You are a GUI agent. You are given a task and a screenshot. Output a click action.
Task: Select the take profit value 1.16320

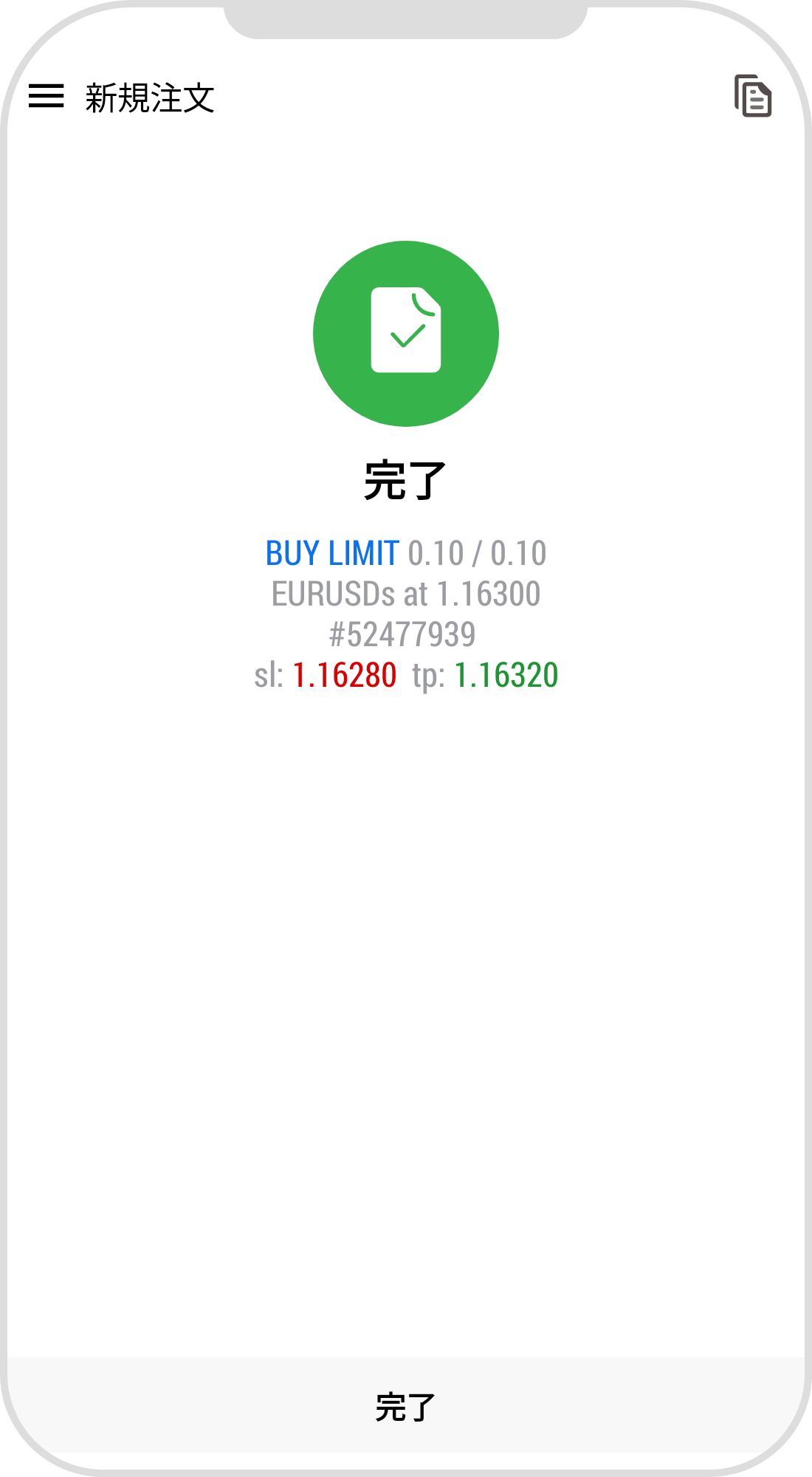point(507,674)
